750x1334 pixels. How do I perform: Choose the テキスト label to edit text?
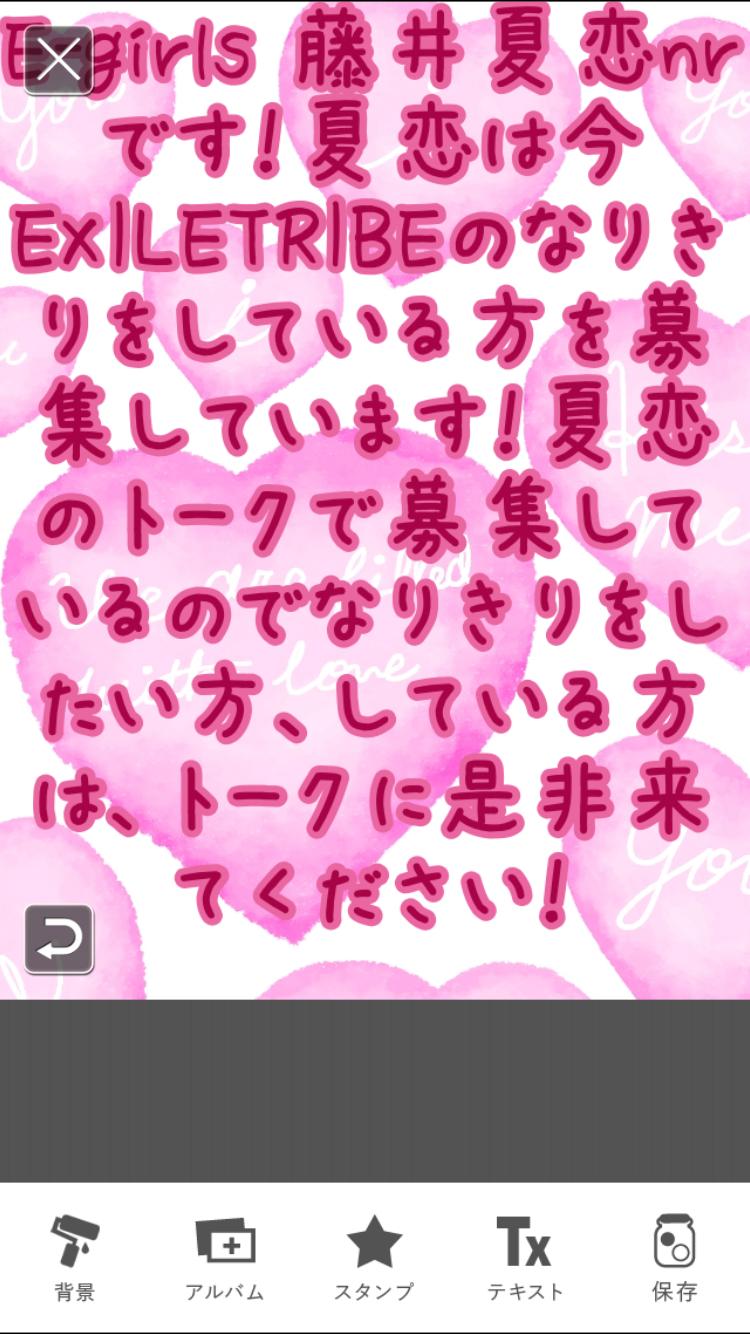[x=524, y=1292]
